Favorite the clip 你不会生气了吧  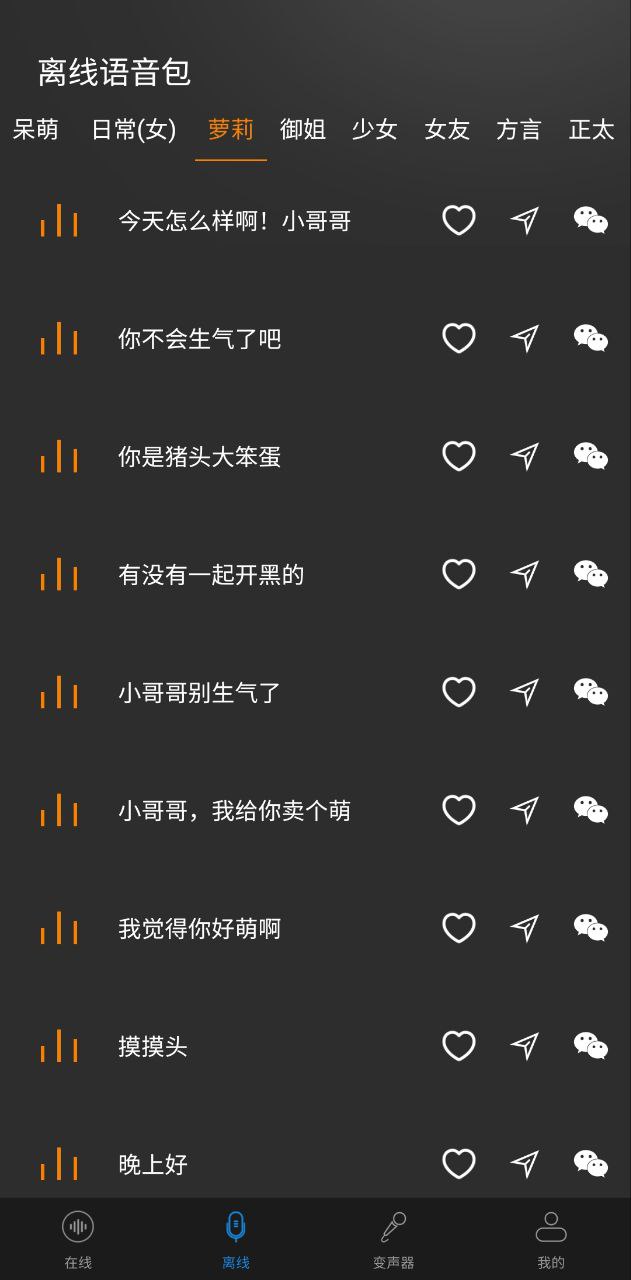pyautogui.click(x=459, y=339)
